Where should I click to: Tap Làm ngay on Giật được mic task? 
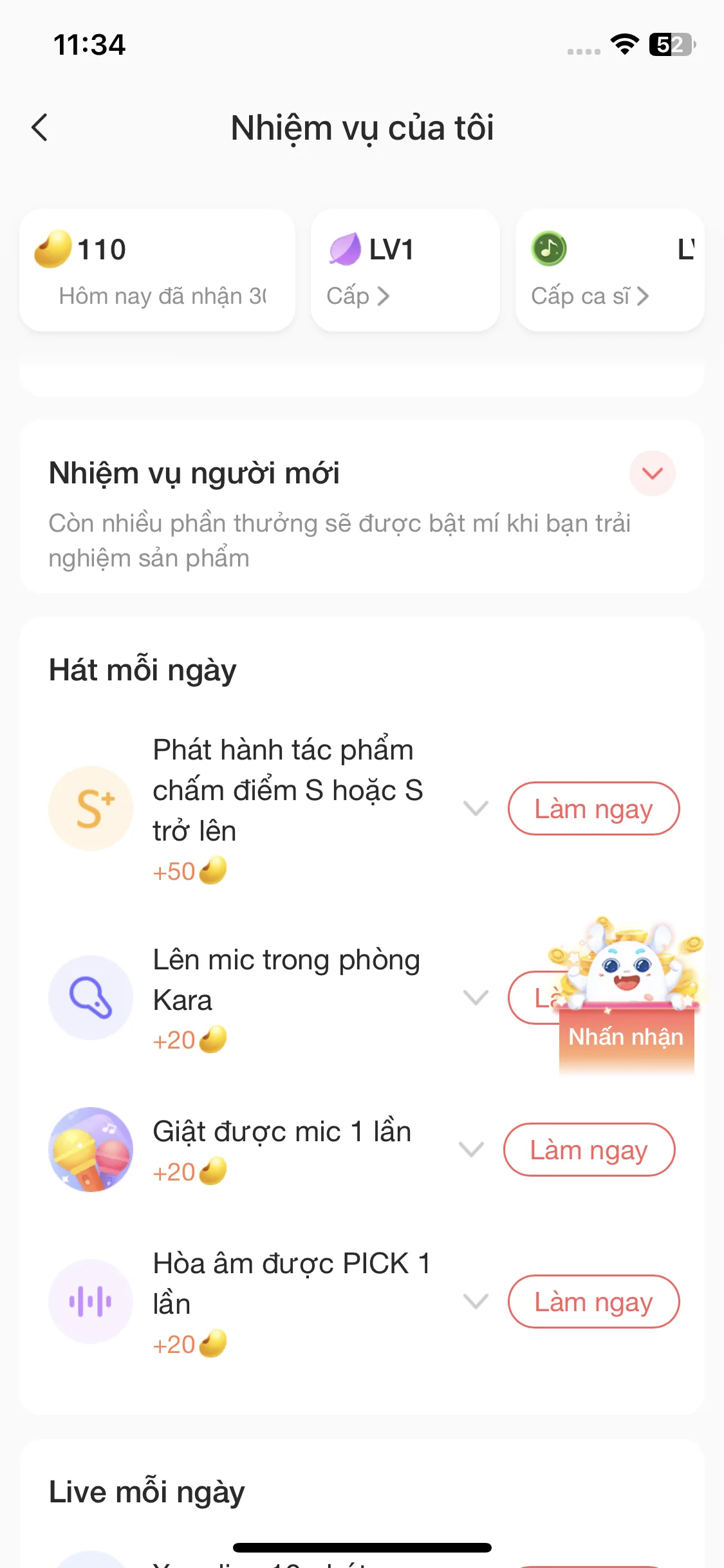tap(588, 1149)
